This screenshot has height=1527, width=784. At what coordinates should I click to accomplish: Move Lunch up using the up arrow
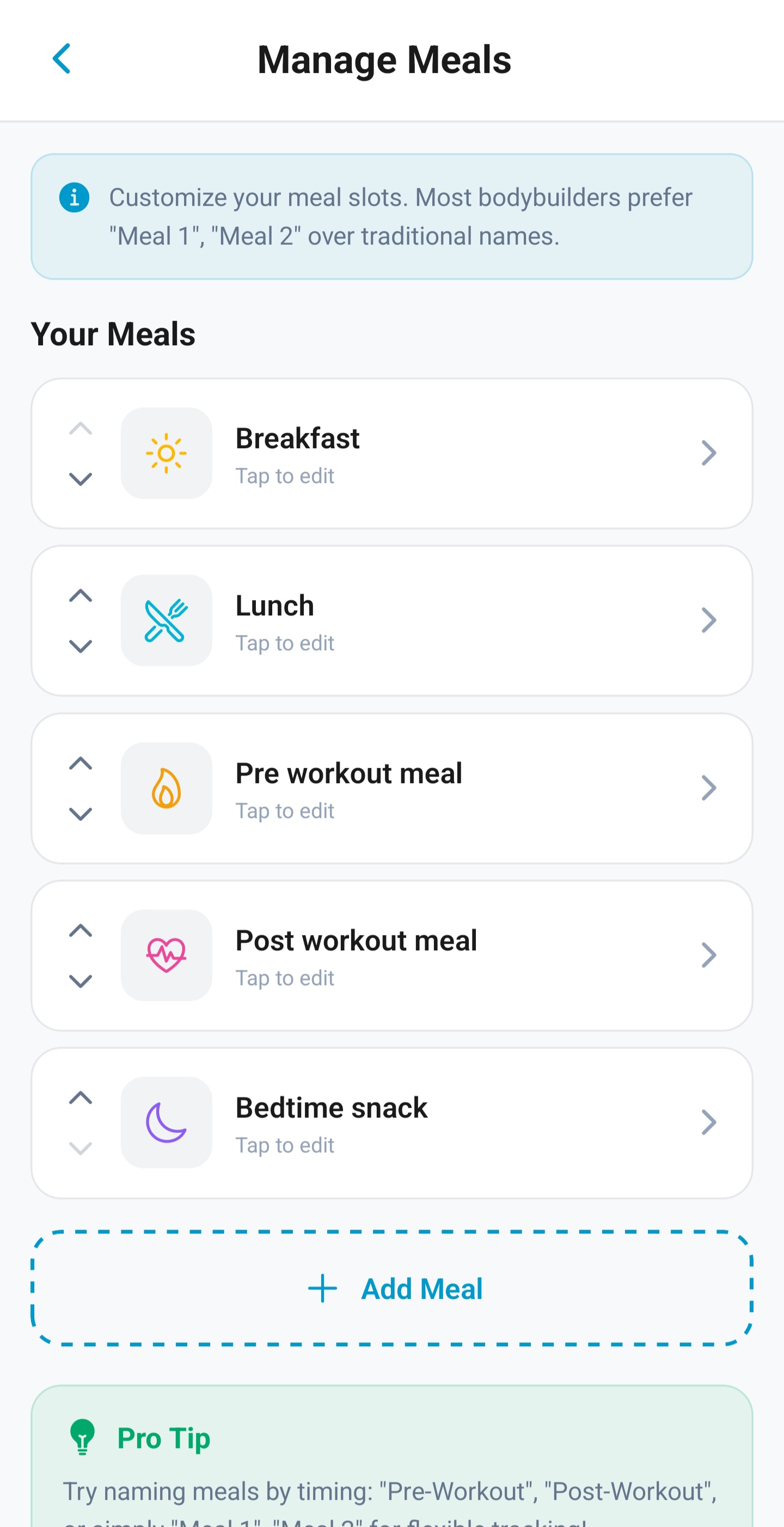80,595
